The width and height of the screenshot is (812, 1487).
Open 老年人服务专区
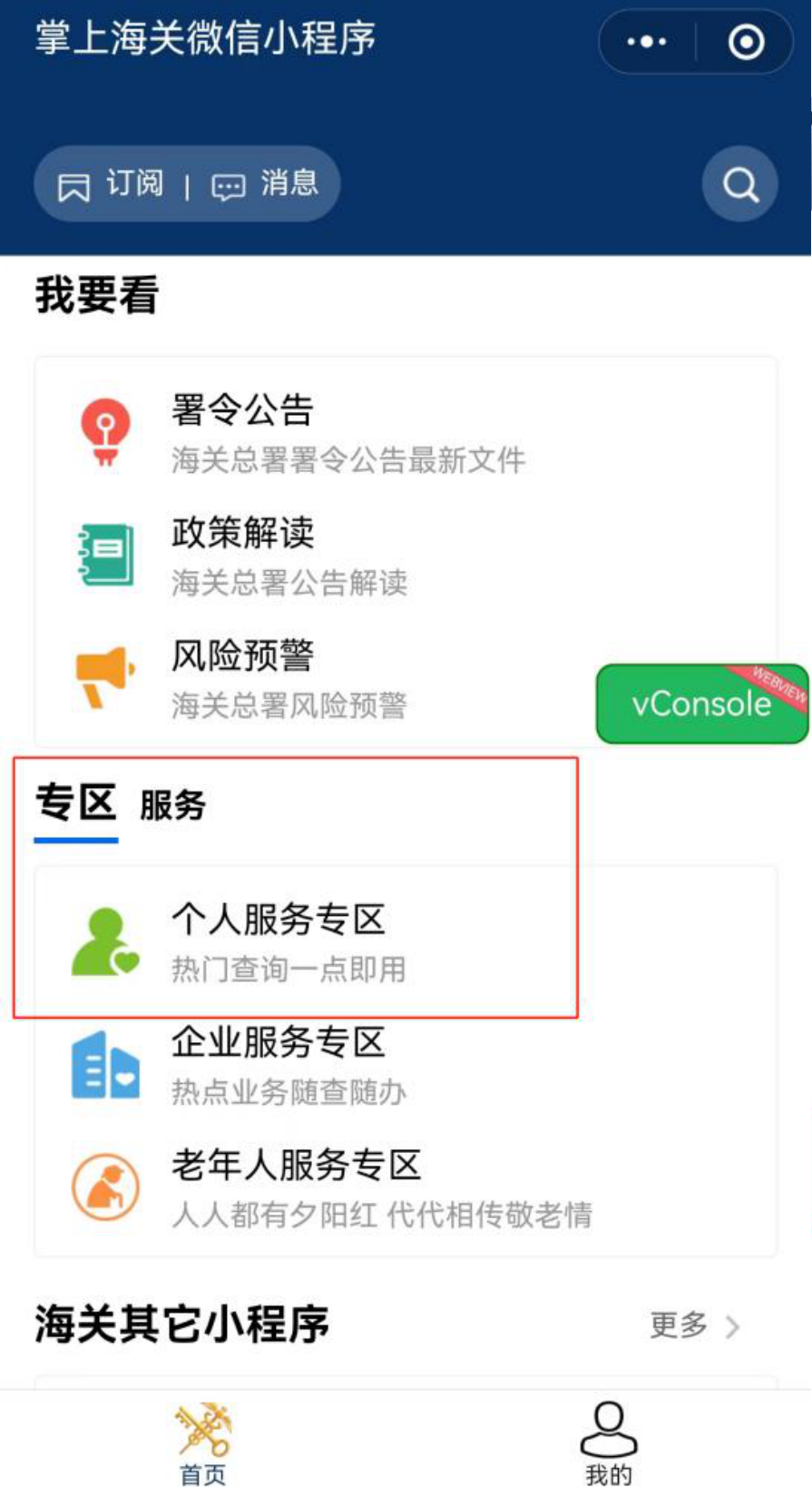pos(297,1165)
